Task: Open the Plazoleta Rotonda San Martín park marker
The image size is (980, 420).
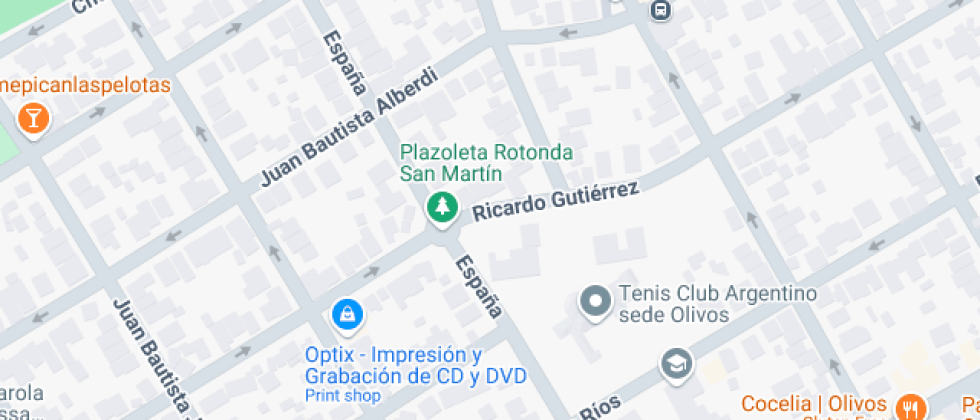Action: tap(441, 207)
